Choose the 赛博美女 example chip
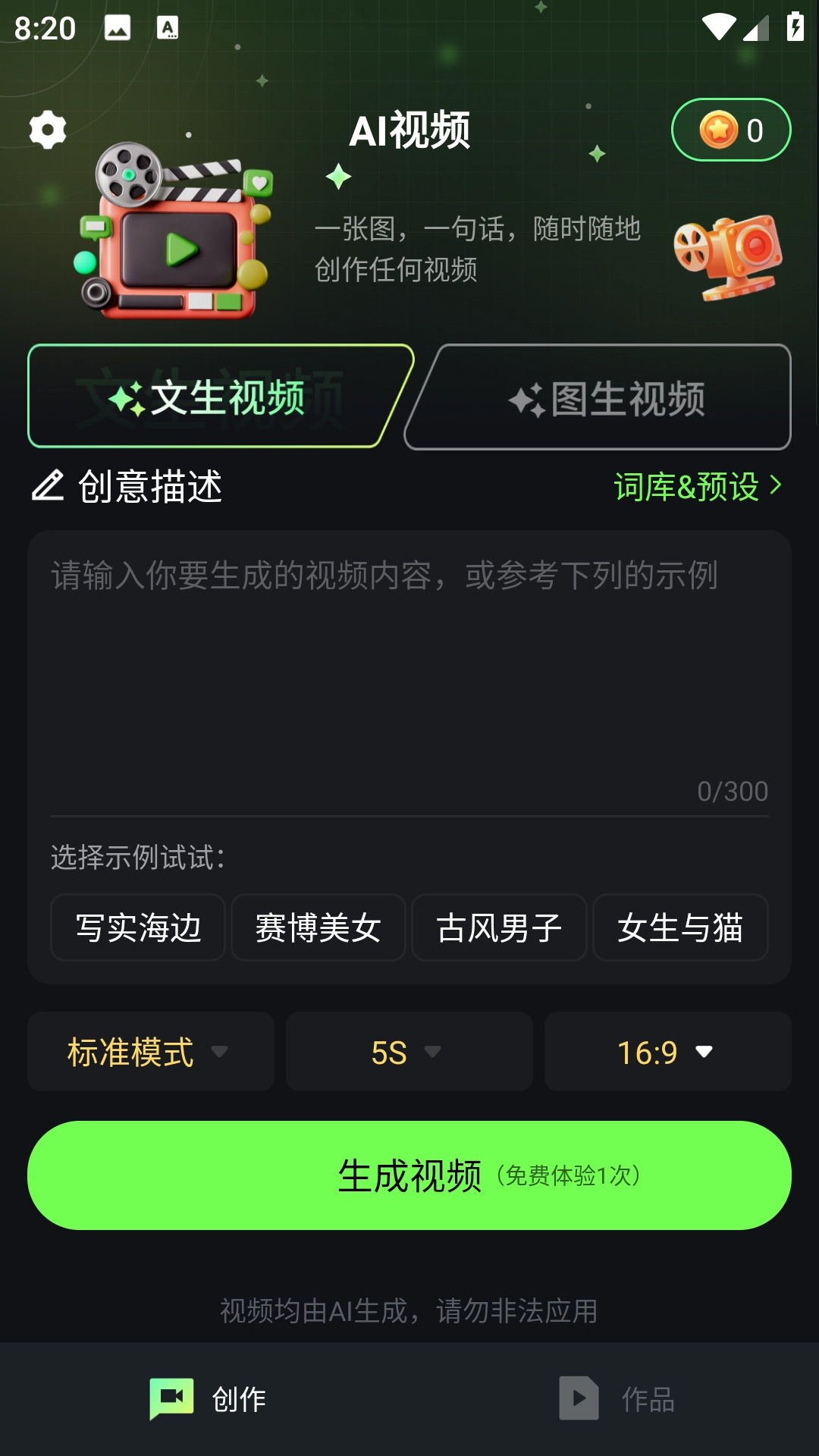The image size is (819, 1456). pos(318,927)
